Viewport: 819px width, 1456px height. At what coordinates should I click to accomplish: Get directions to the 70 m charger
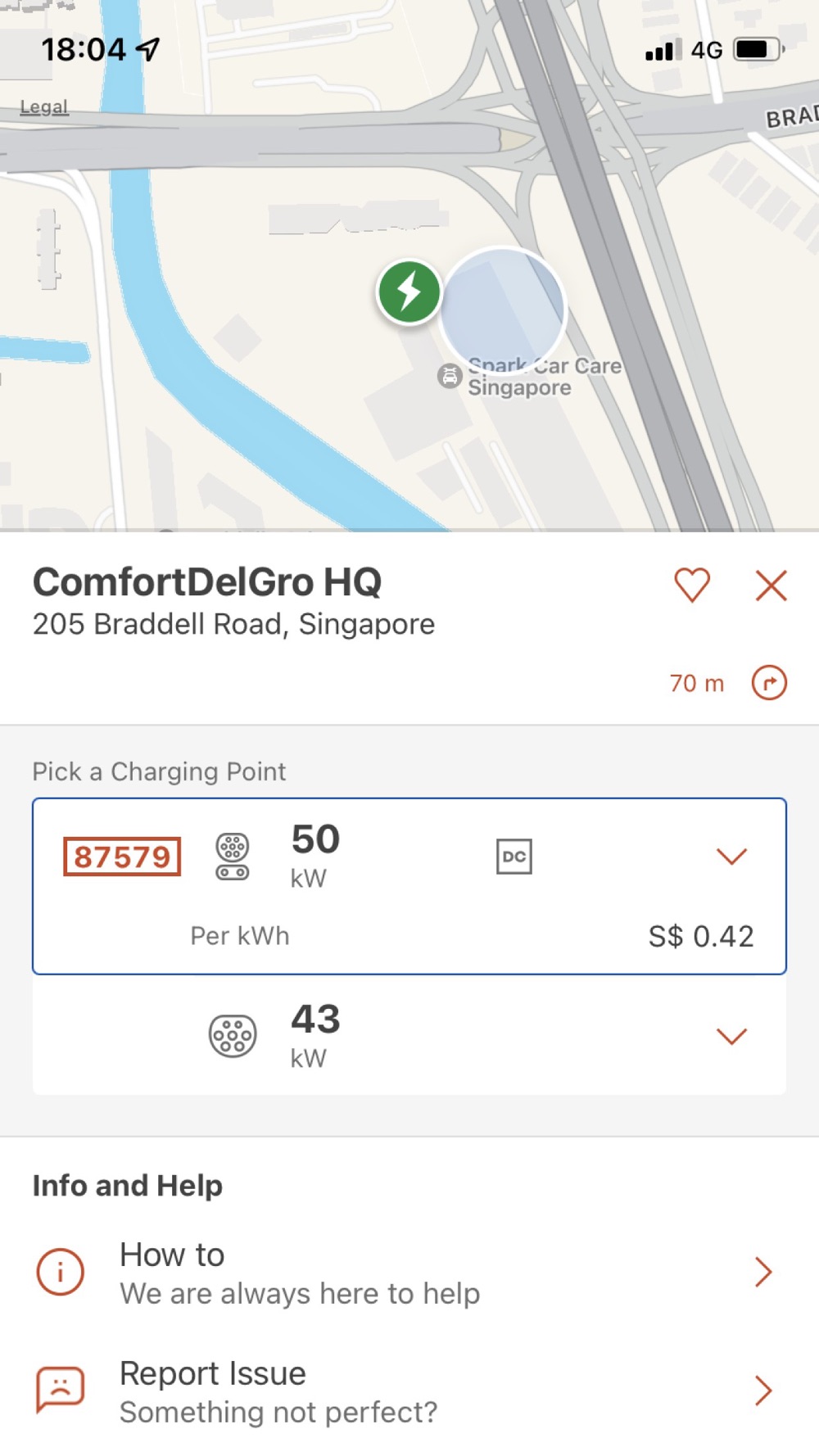pos(769,683)
